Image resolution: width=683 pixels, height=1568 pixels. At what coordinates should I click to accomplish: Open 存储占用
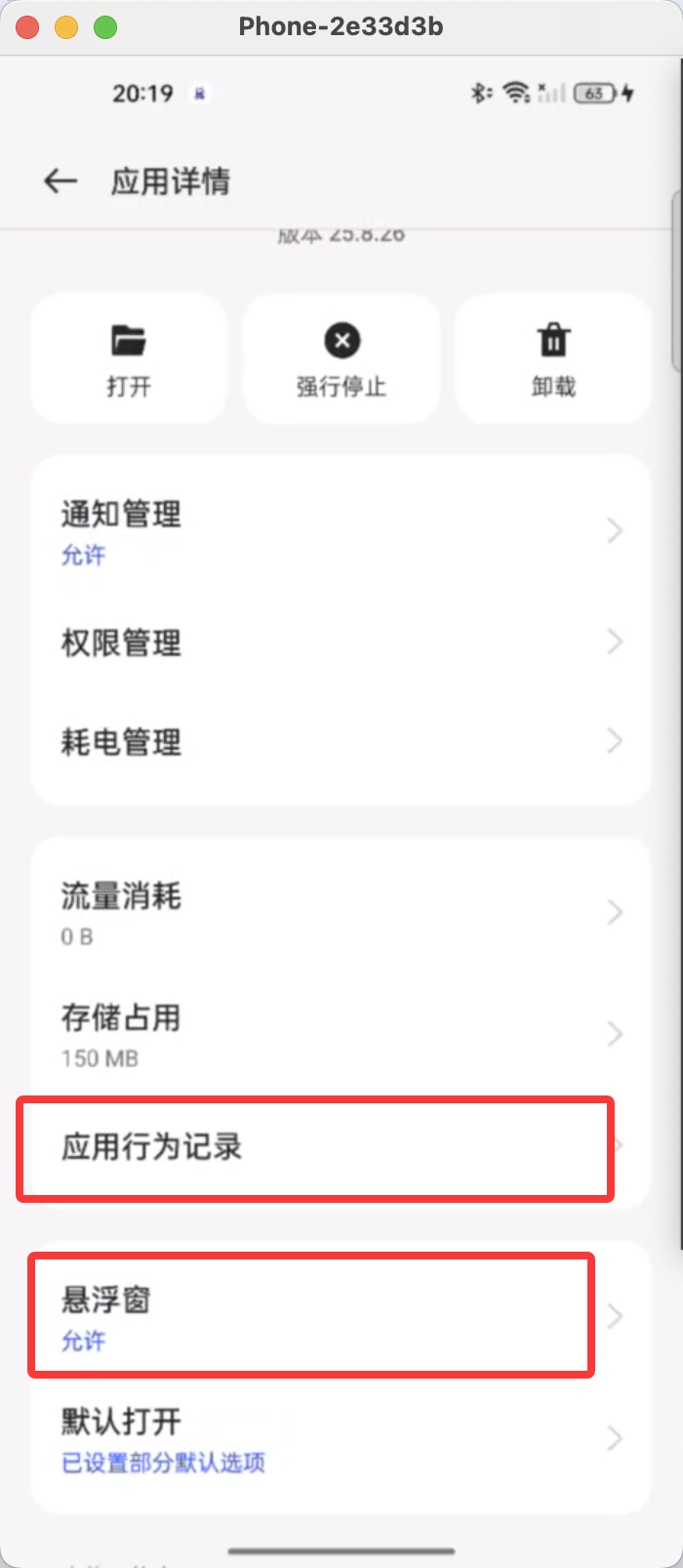coord(341,1034)
